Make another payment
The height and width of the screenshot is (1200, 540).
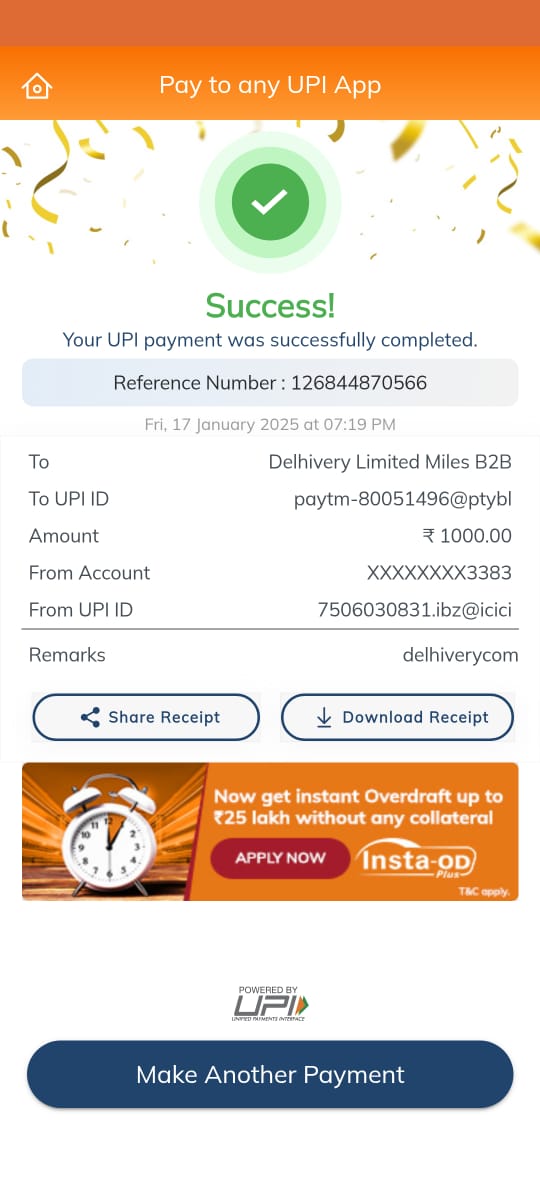[x=270, y=1074]
